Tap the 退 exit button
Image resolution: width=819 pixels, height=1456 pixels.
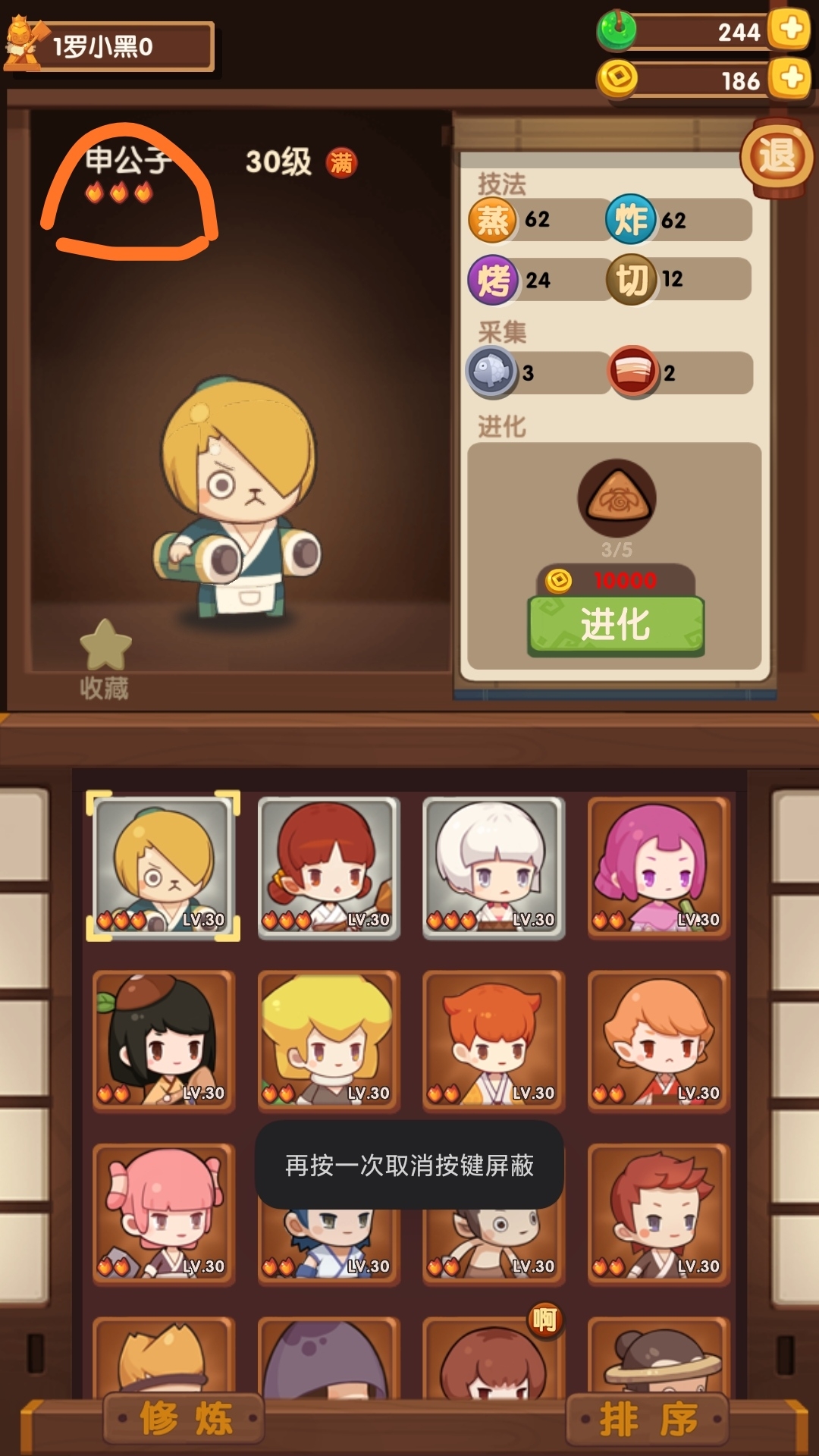[x=777, y=157]
